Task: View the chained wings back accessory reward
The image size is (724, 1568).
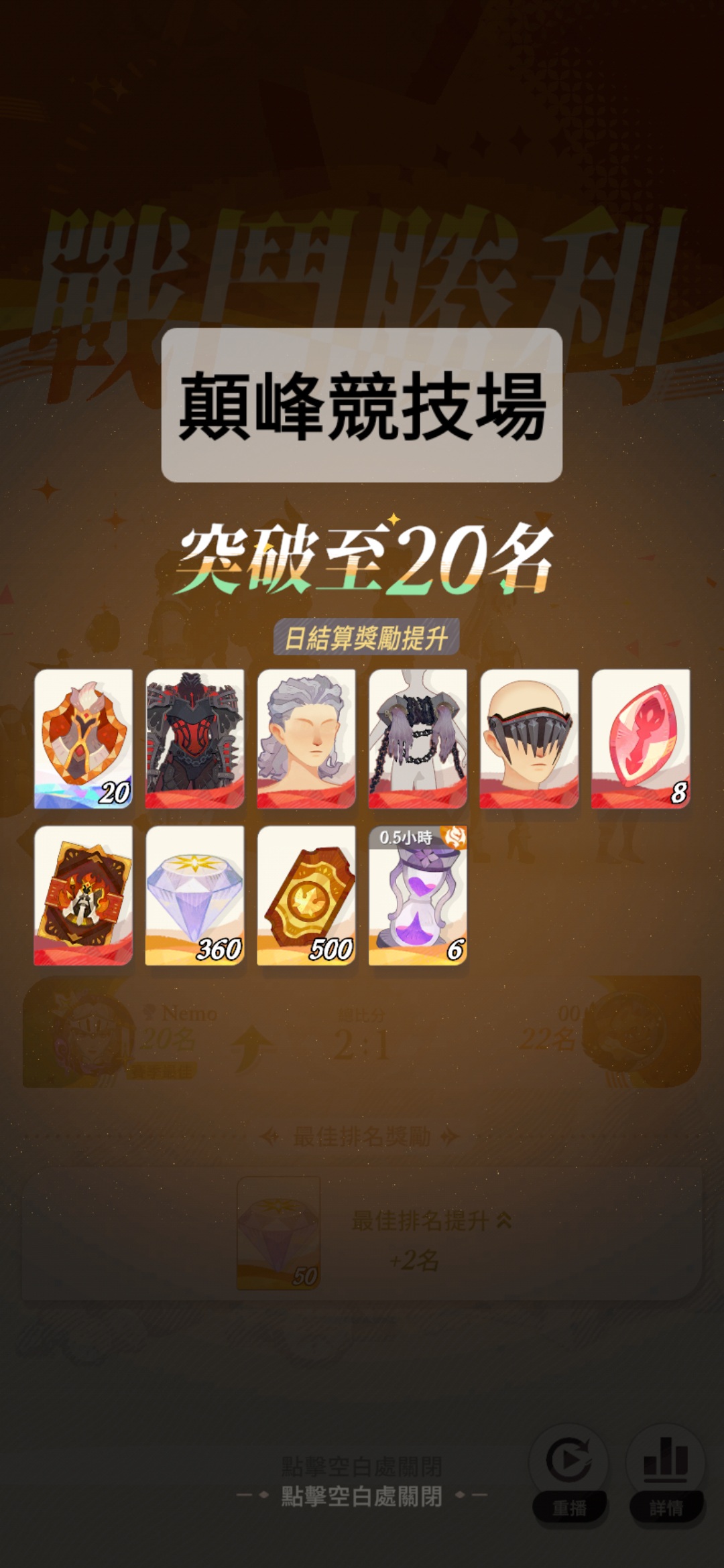Action: pyautogui.click(x=418, y=738)
